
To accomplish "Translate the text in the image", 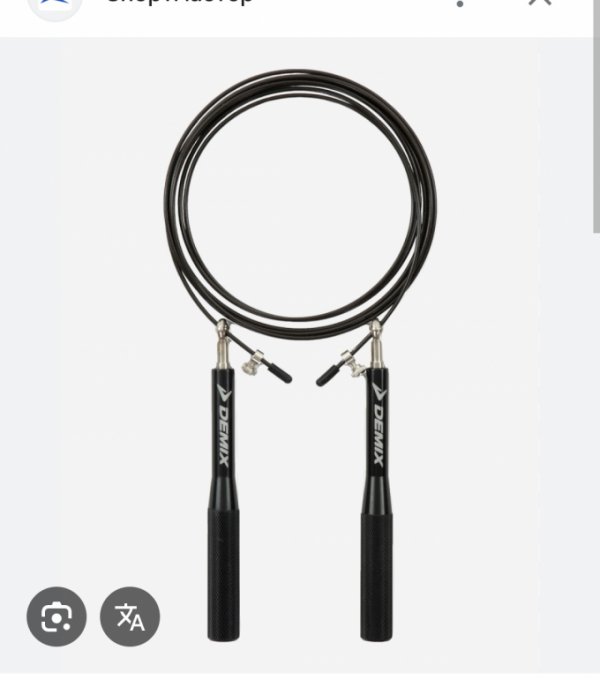I will coord(130,616).
